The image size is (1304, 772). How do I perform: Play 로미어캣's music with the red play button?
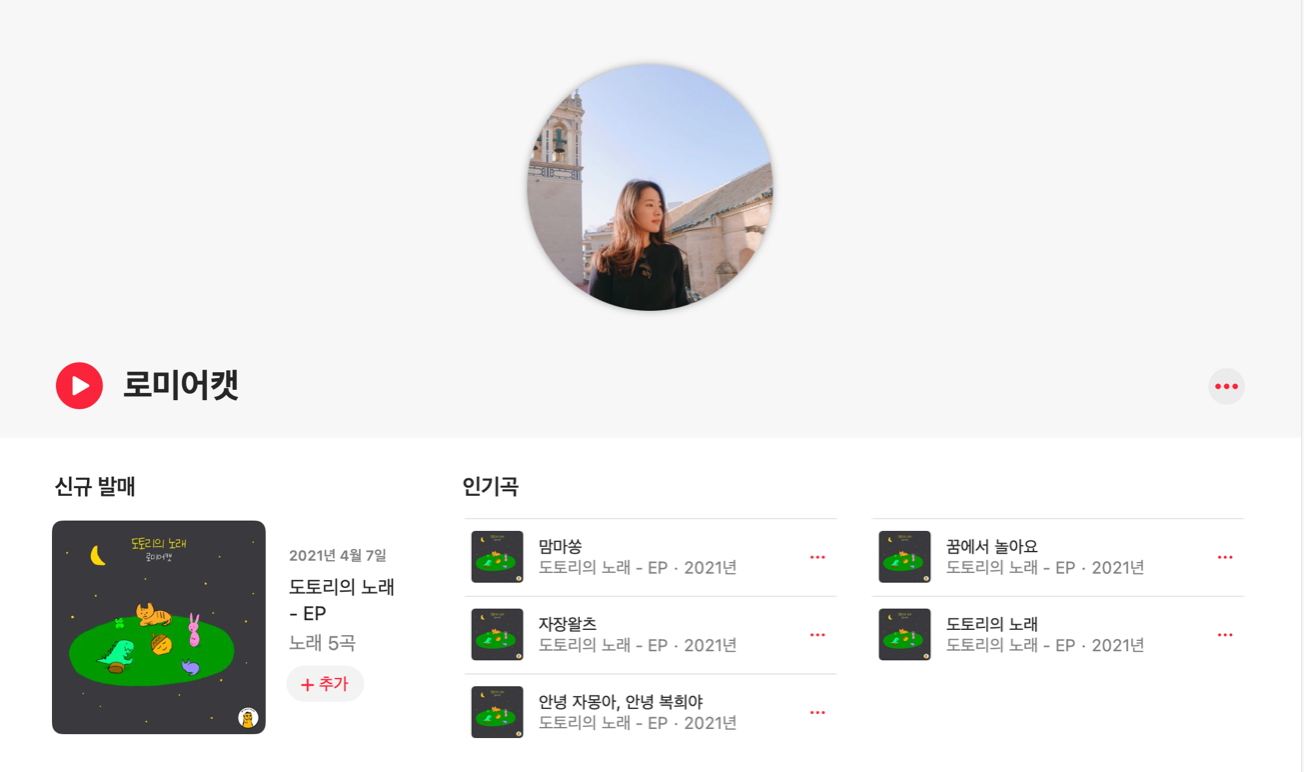79,386
